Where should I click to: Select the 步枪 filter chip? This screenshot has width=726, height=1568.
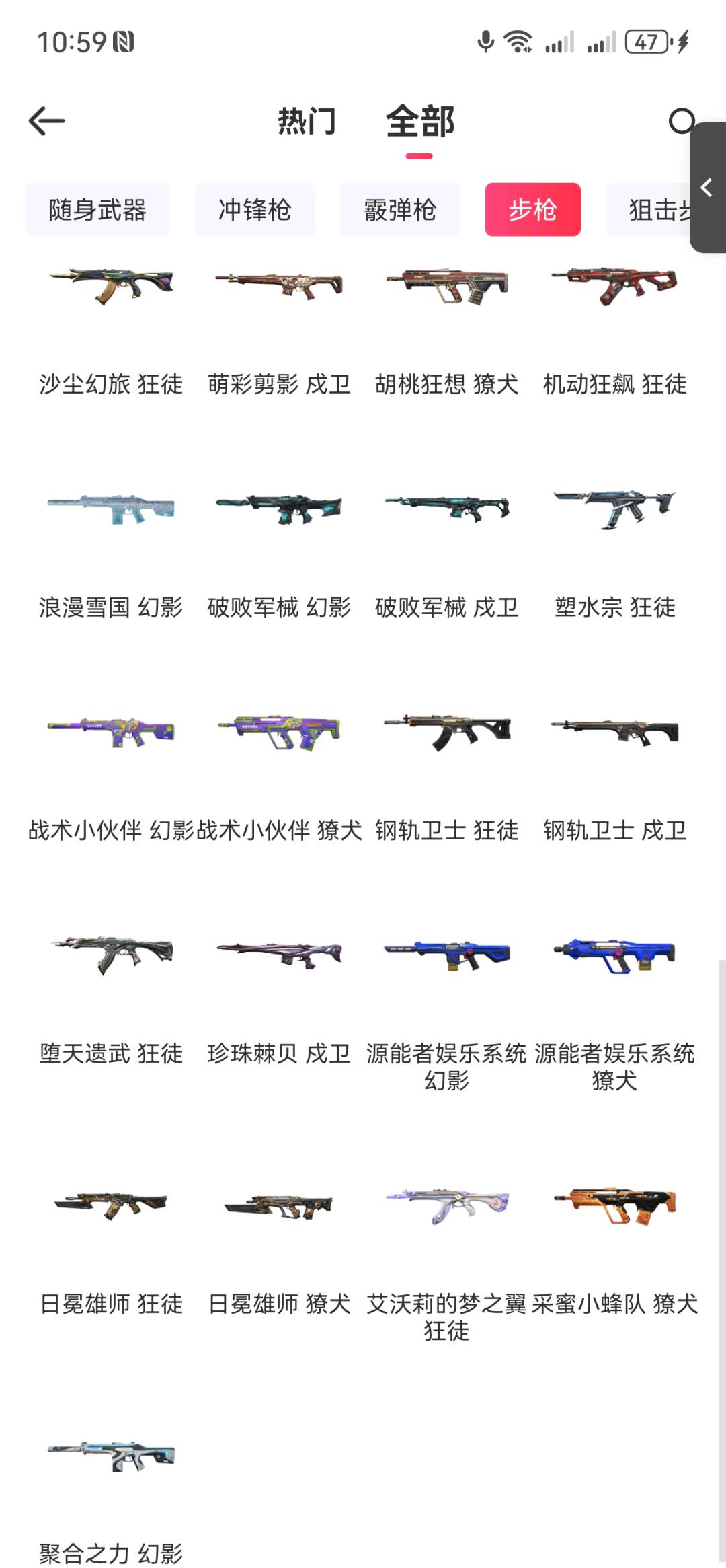pos(532,210)
